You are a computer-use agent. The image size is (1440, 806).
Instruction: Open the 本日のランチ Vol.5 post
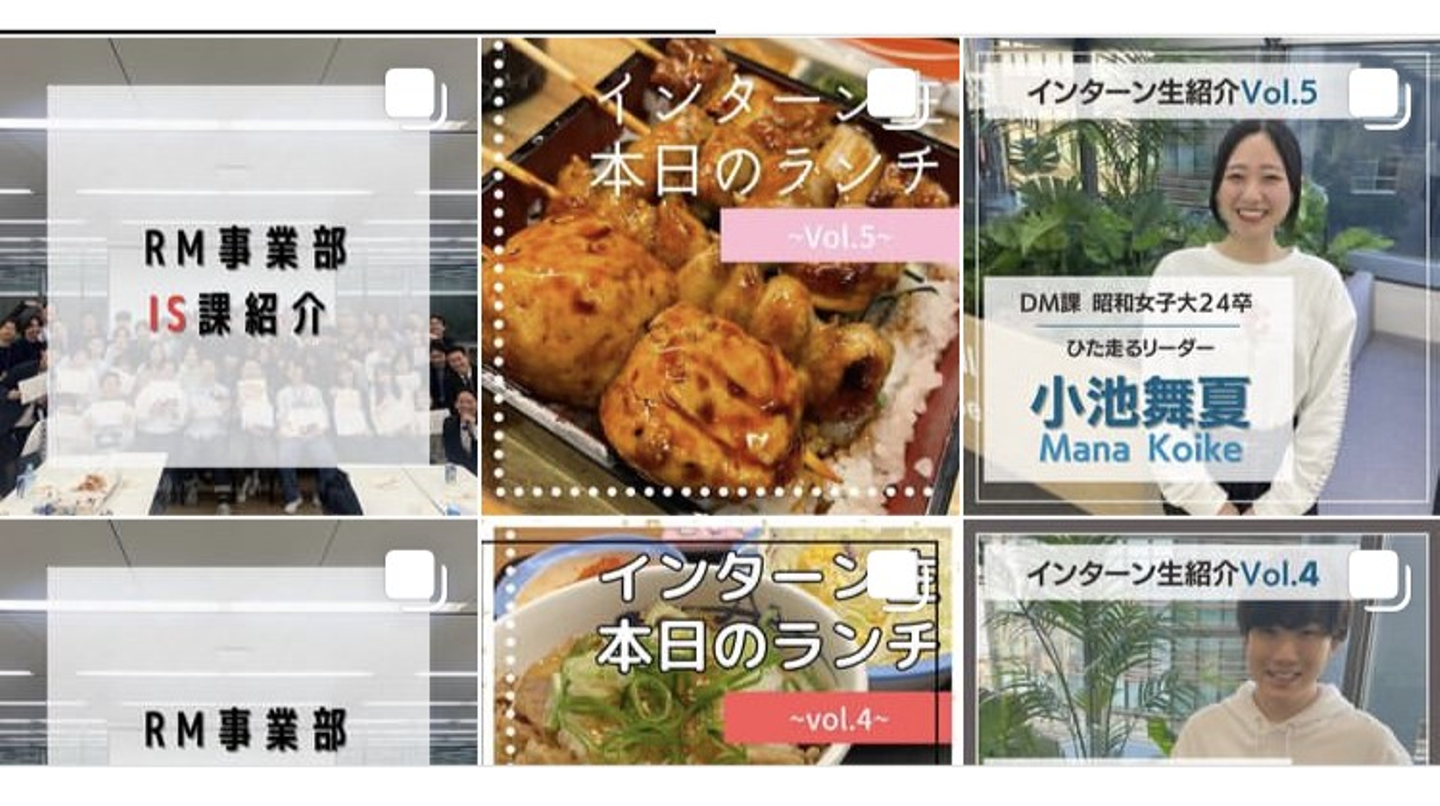(x=720, y=277)
